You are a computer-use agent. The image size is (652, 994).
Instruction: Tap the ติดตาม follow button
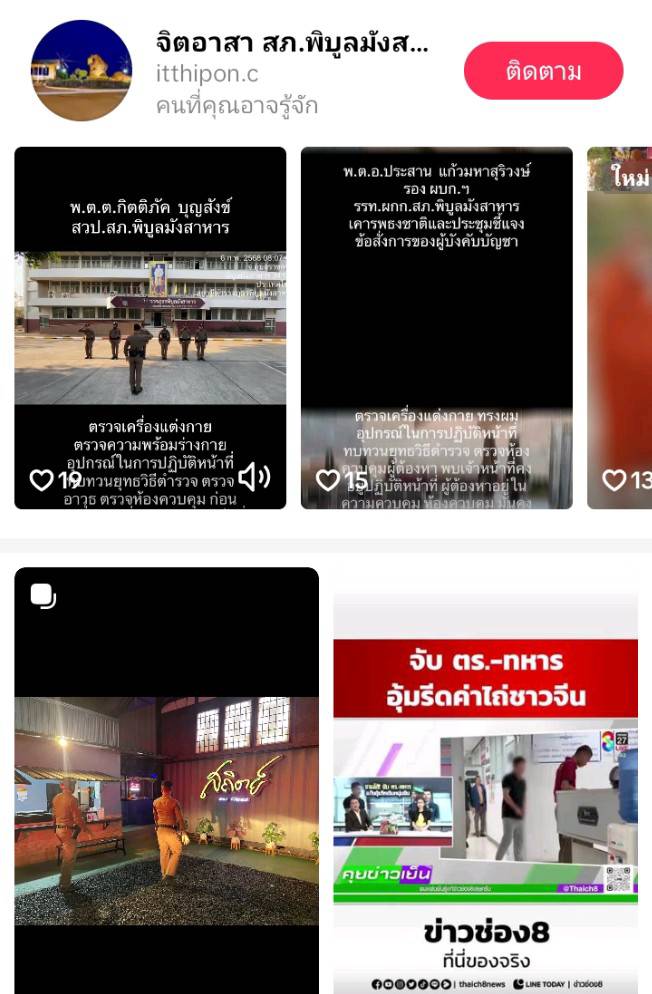[543, 72]
